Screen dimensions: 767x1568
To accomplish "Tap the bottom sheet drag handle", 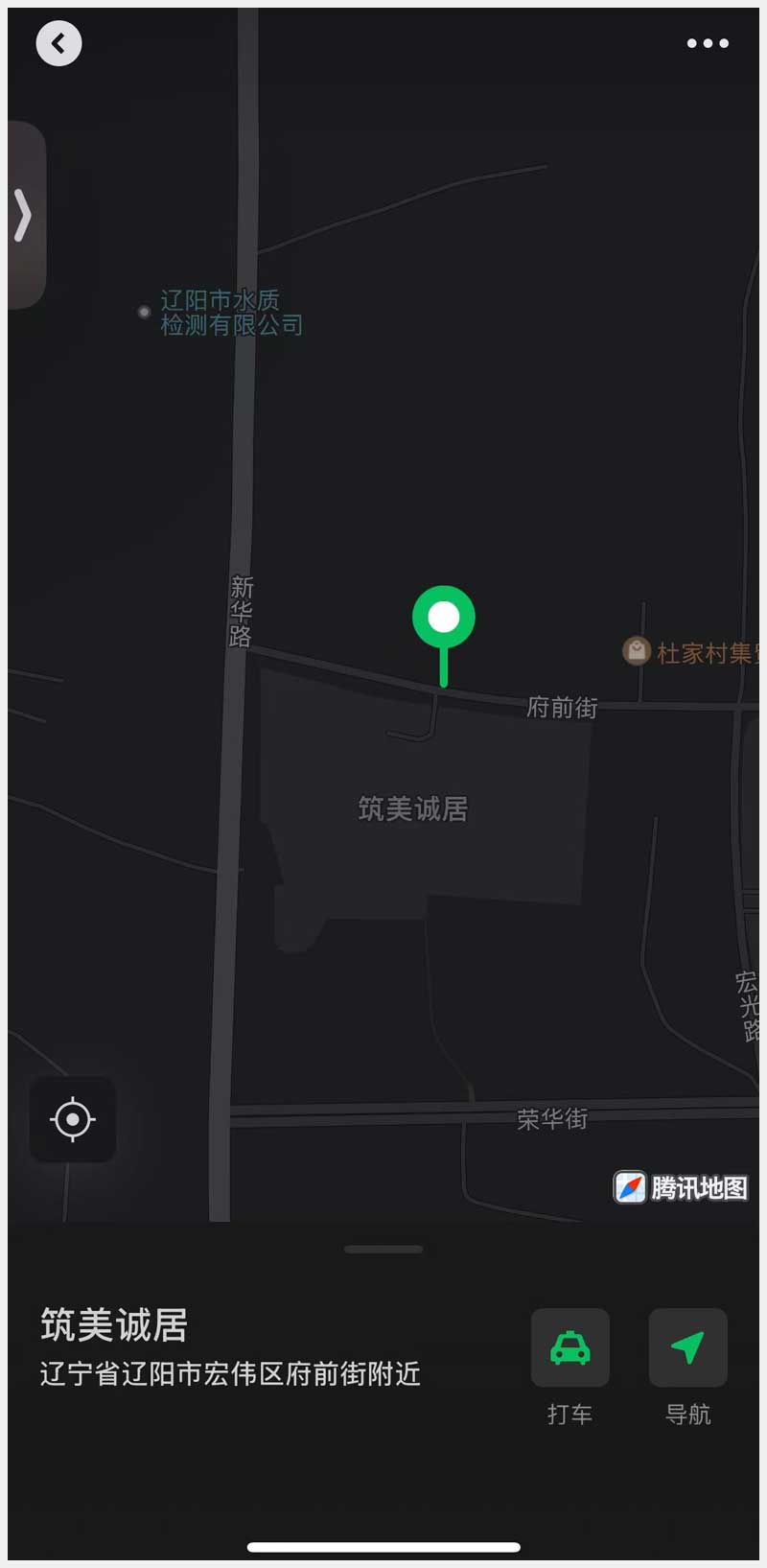I will [x=383, y=1250].
